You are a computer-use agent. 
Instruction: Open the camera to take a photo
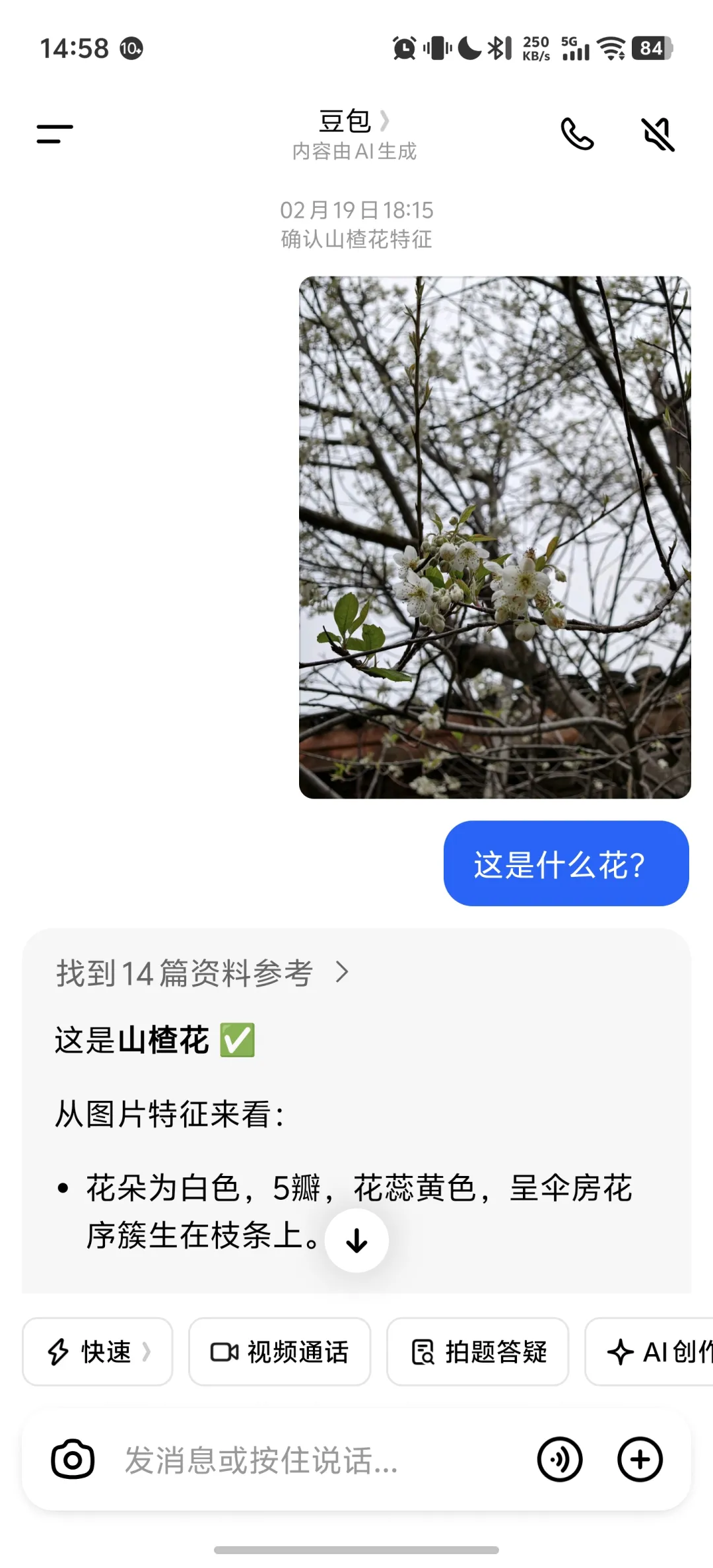pyautogui.click(x=73, y=1460)
